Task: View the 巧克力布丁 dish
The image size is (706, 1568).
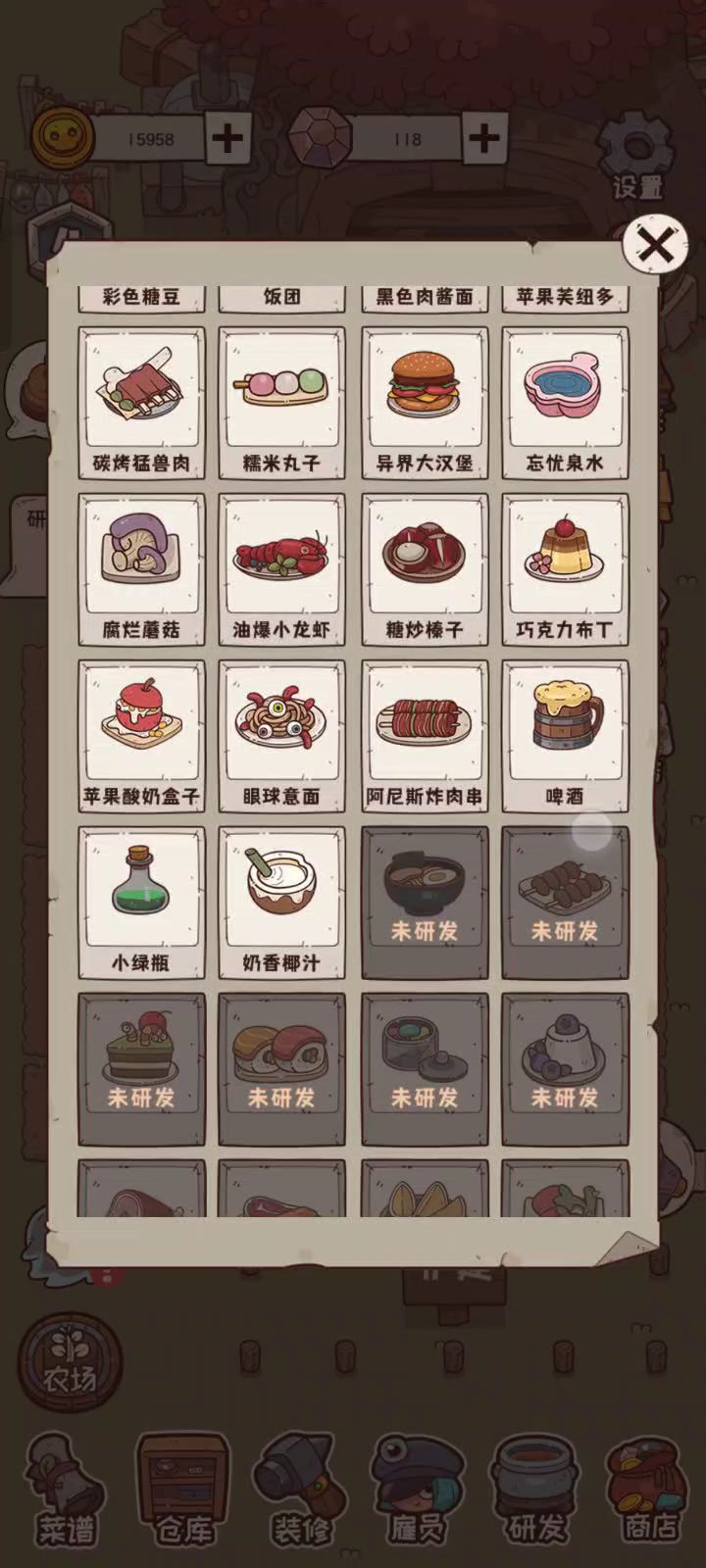Action: pos(565,568)
